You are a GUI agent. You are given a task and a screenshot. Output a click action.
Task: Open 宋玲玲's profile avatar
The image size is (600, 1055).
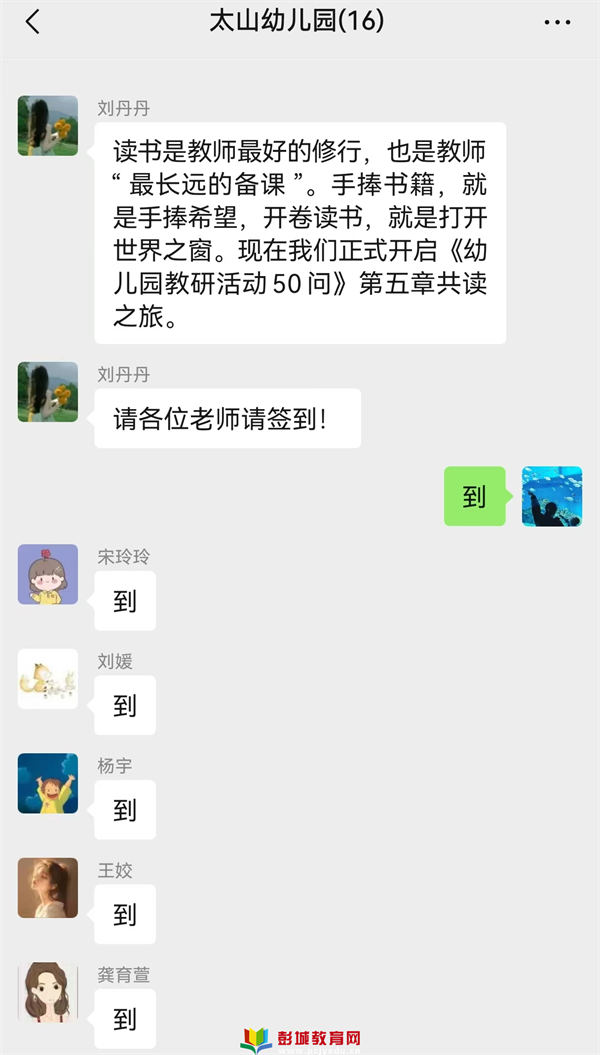pyautogui.click(x=48, y=575)
